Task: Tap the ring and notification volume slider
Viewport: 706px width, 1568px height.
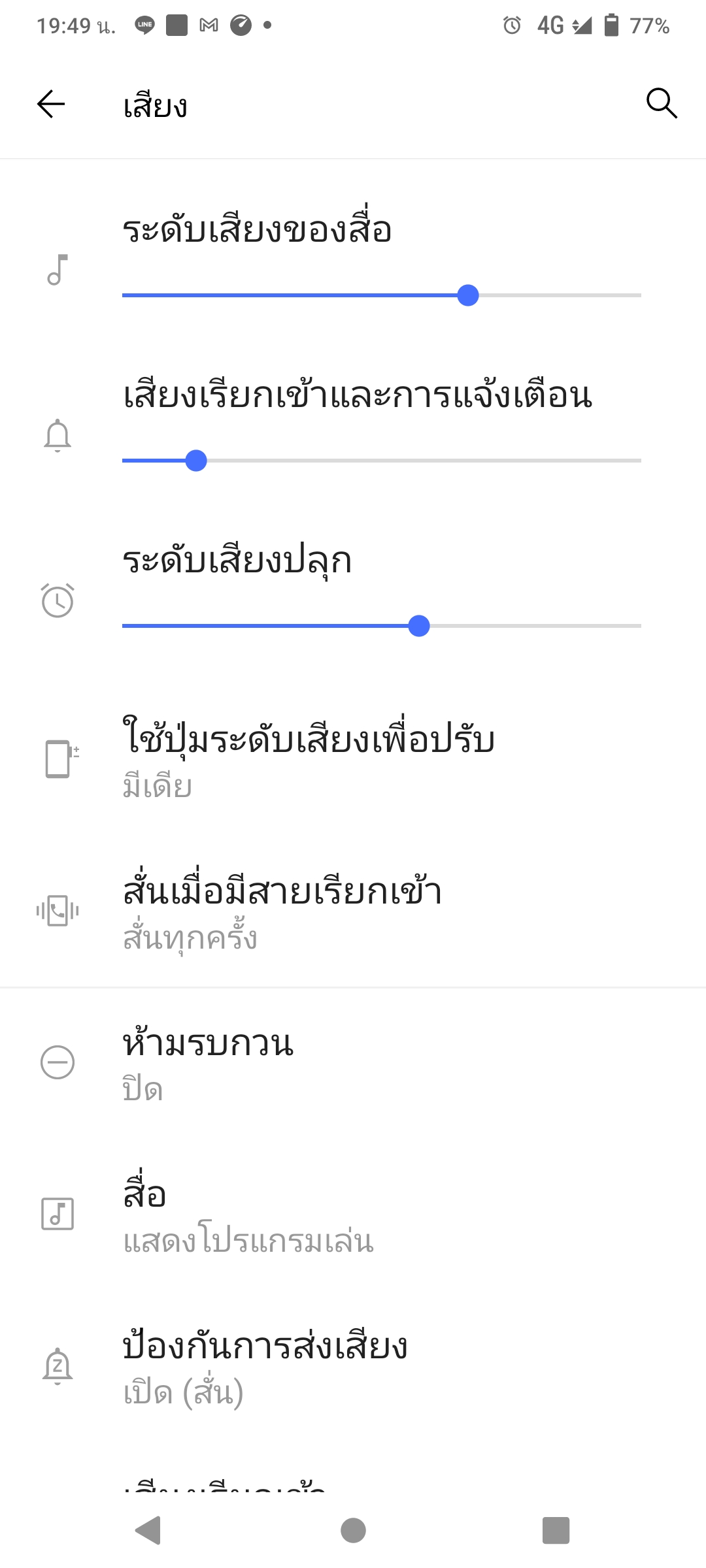Action: point(382,461)
